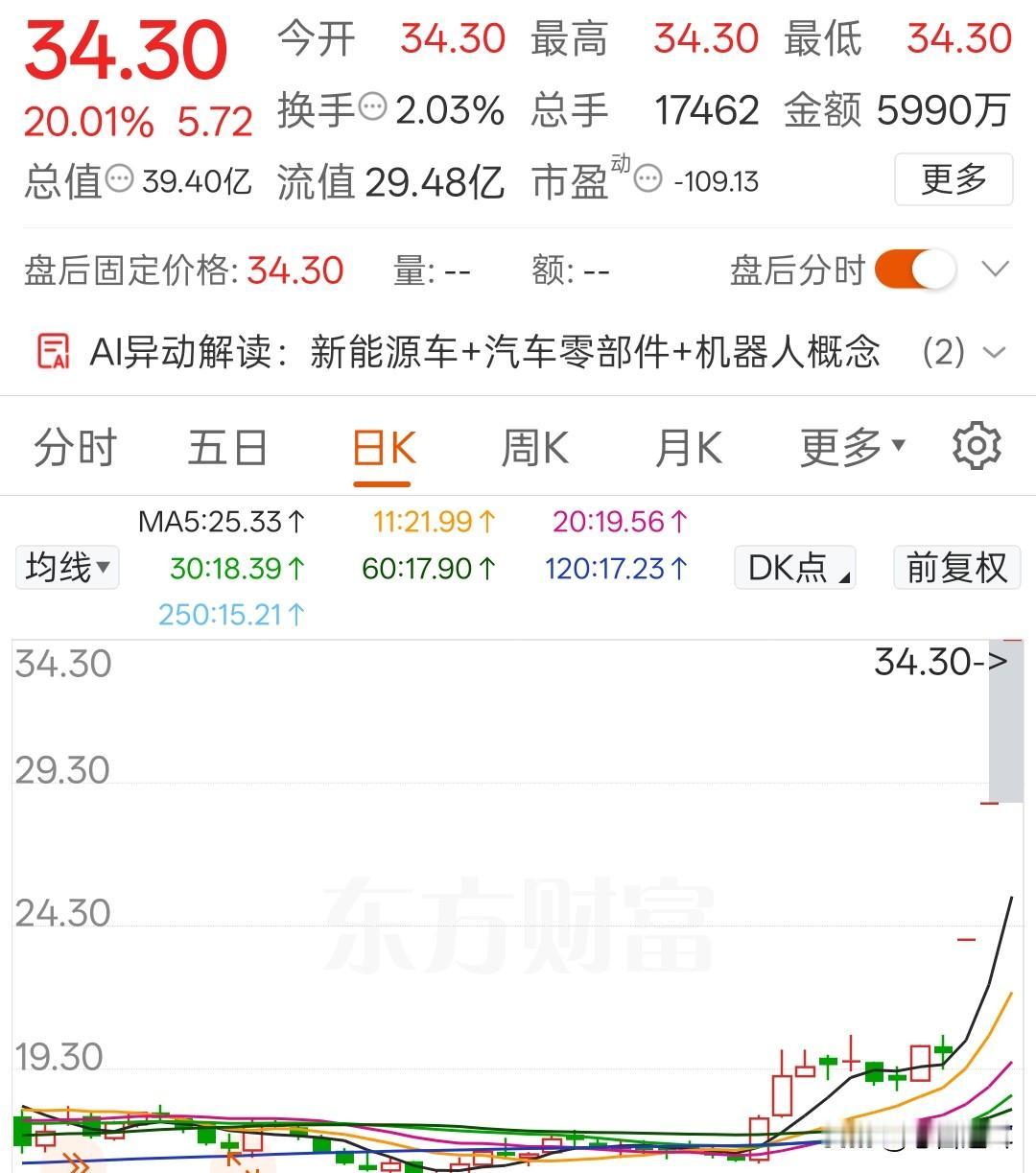Image resolution: width=1036 pixels, height=1173 pixels.
Task: Click the orange buy-signal arrow on chart
Action: [233, 1157]
